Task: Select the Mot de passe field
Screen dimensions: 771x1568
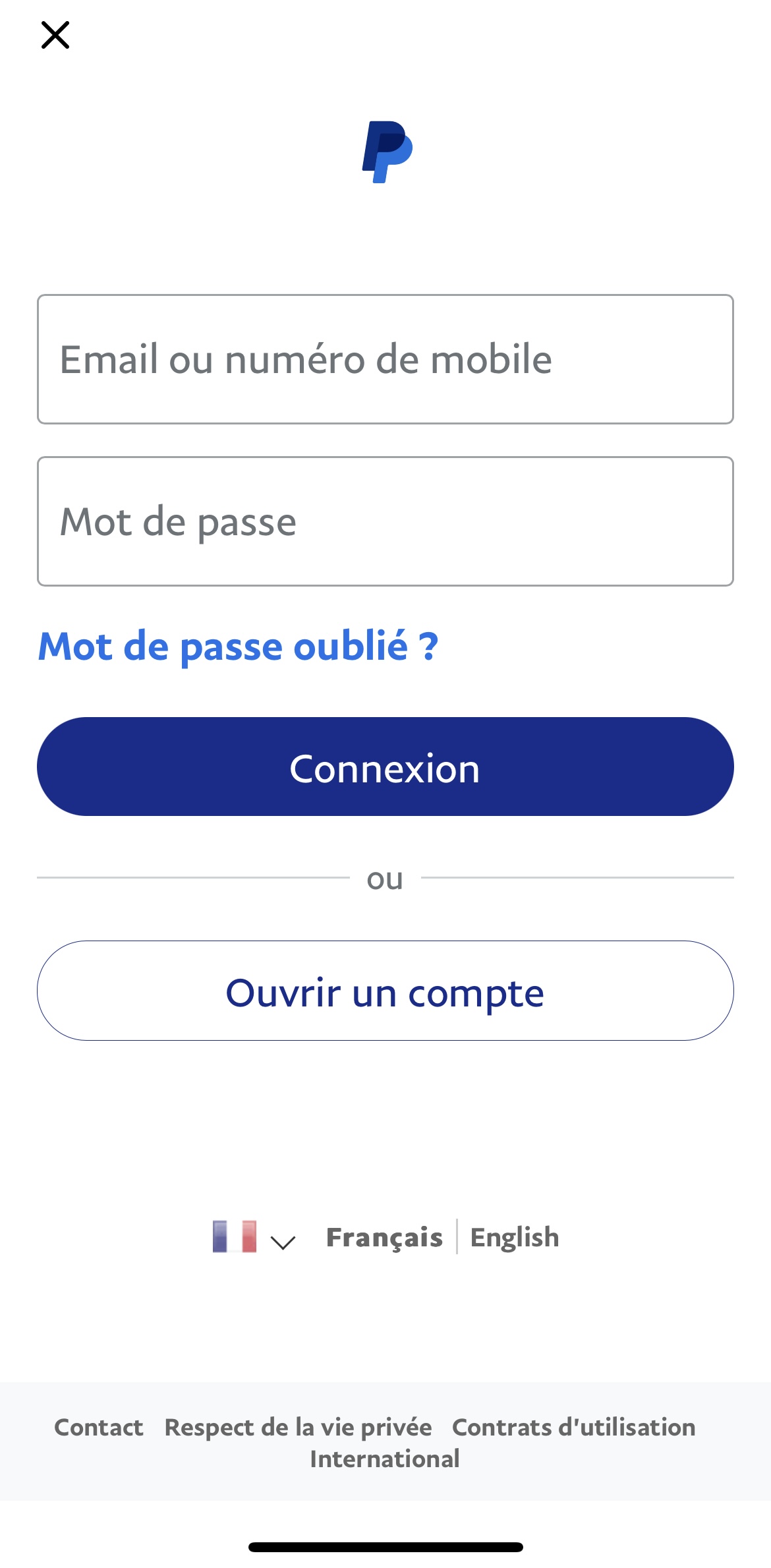Action: point(385,520)
